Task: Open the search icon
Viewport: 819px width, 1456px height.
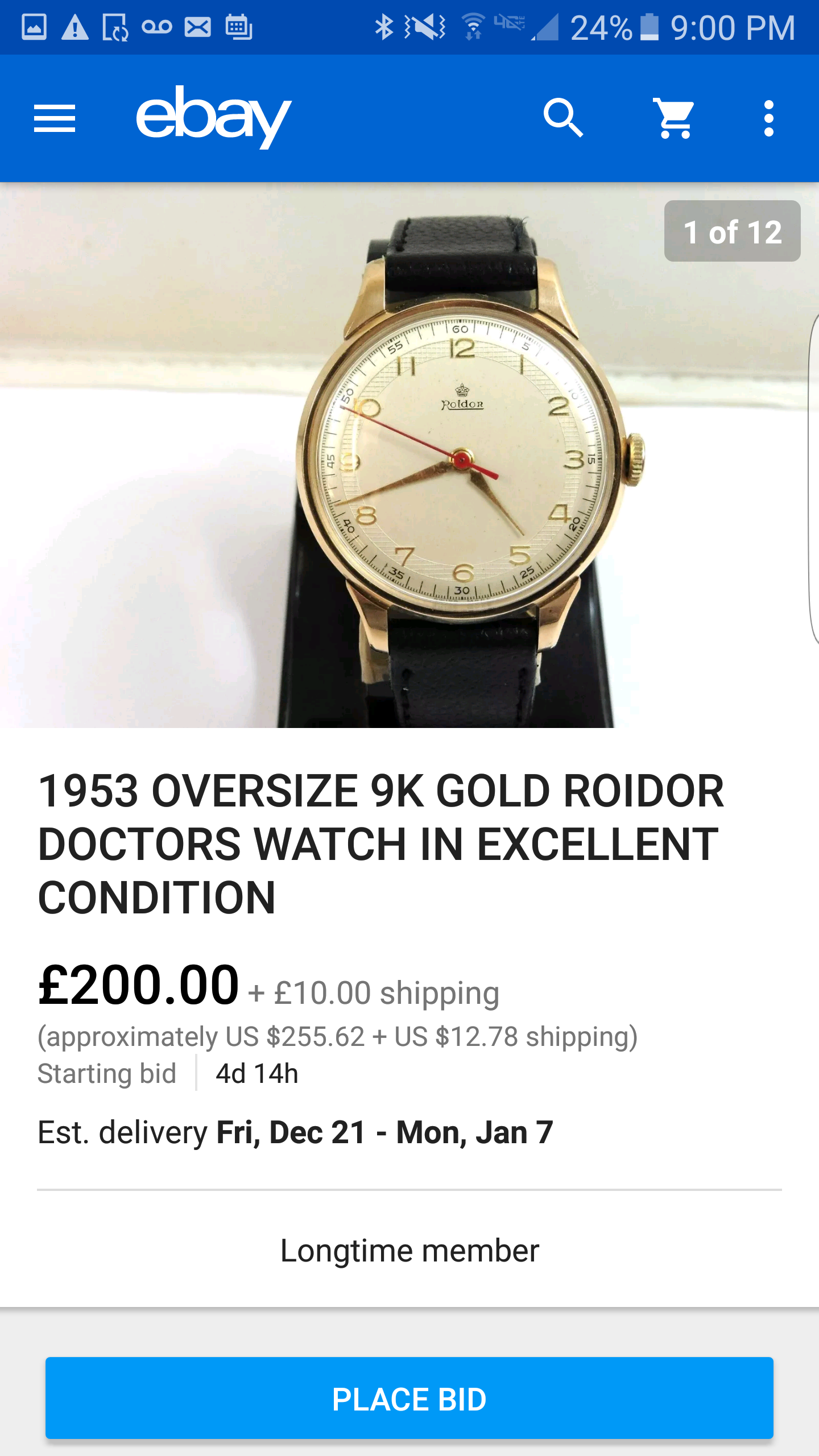Action: point(563,118)
